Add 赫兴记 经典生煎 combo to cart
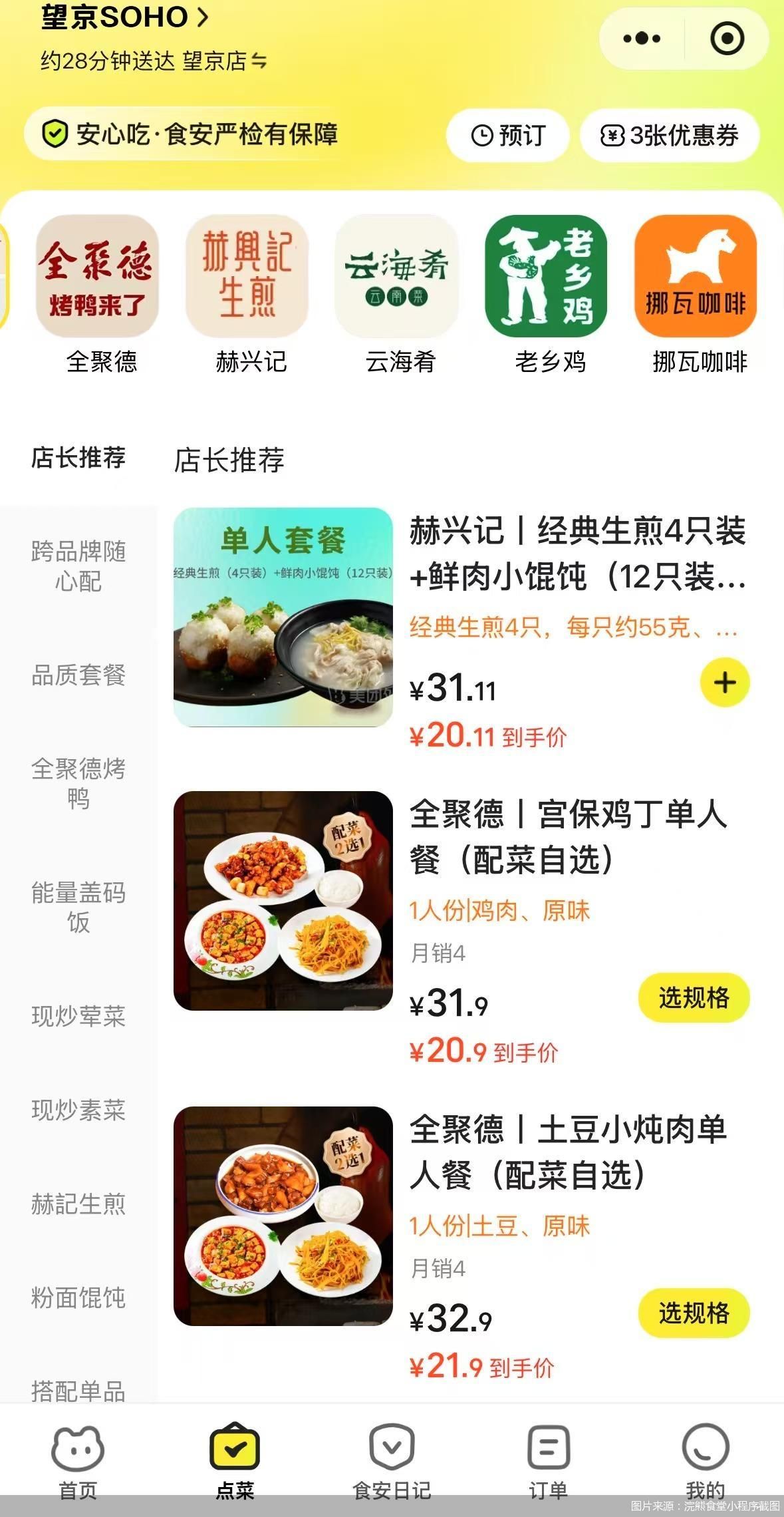 pyautogui.click(x=725, y=683)
